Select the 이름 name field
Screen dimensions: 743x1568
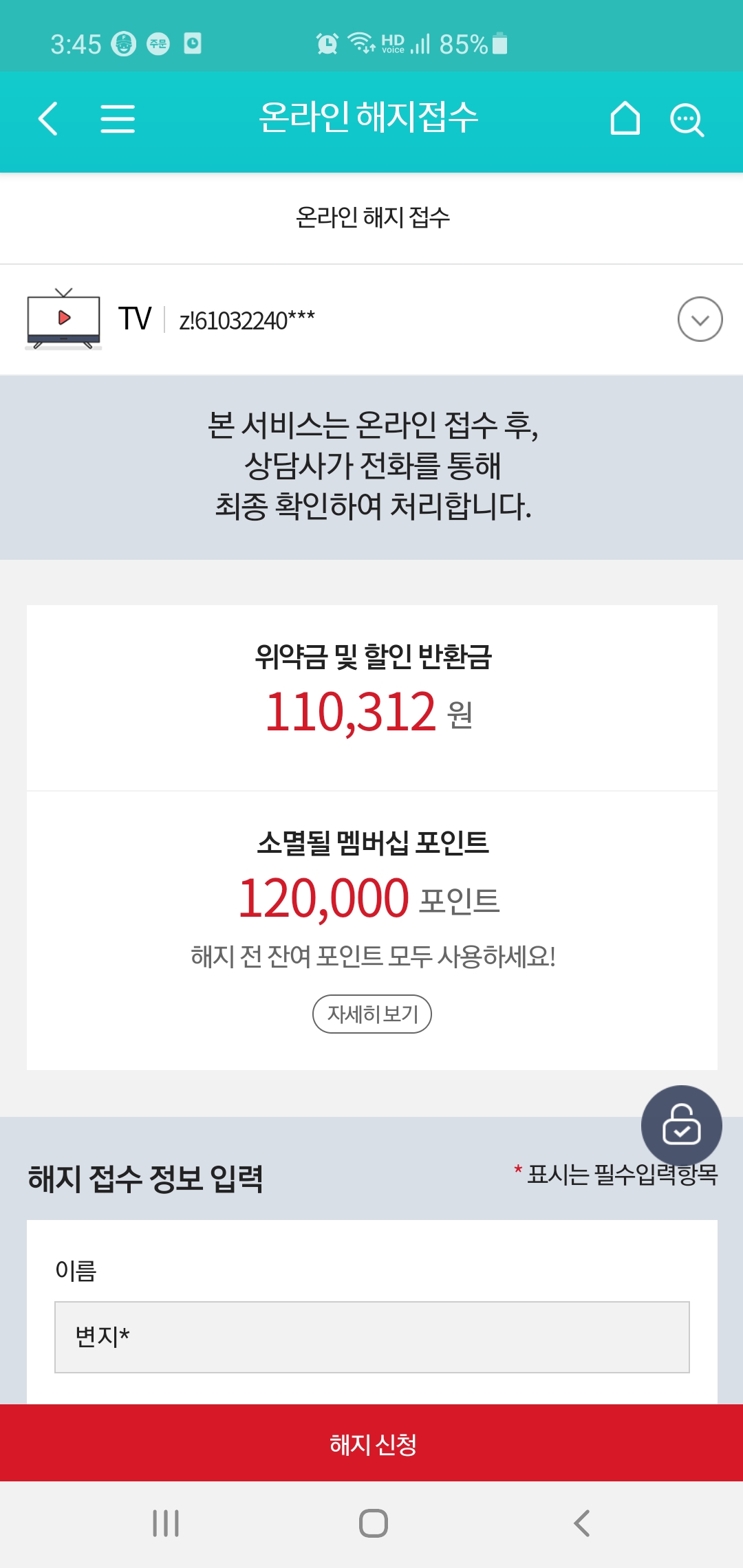tap(372, 1337)
